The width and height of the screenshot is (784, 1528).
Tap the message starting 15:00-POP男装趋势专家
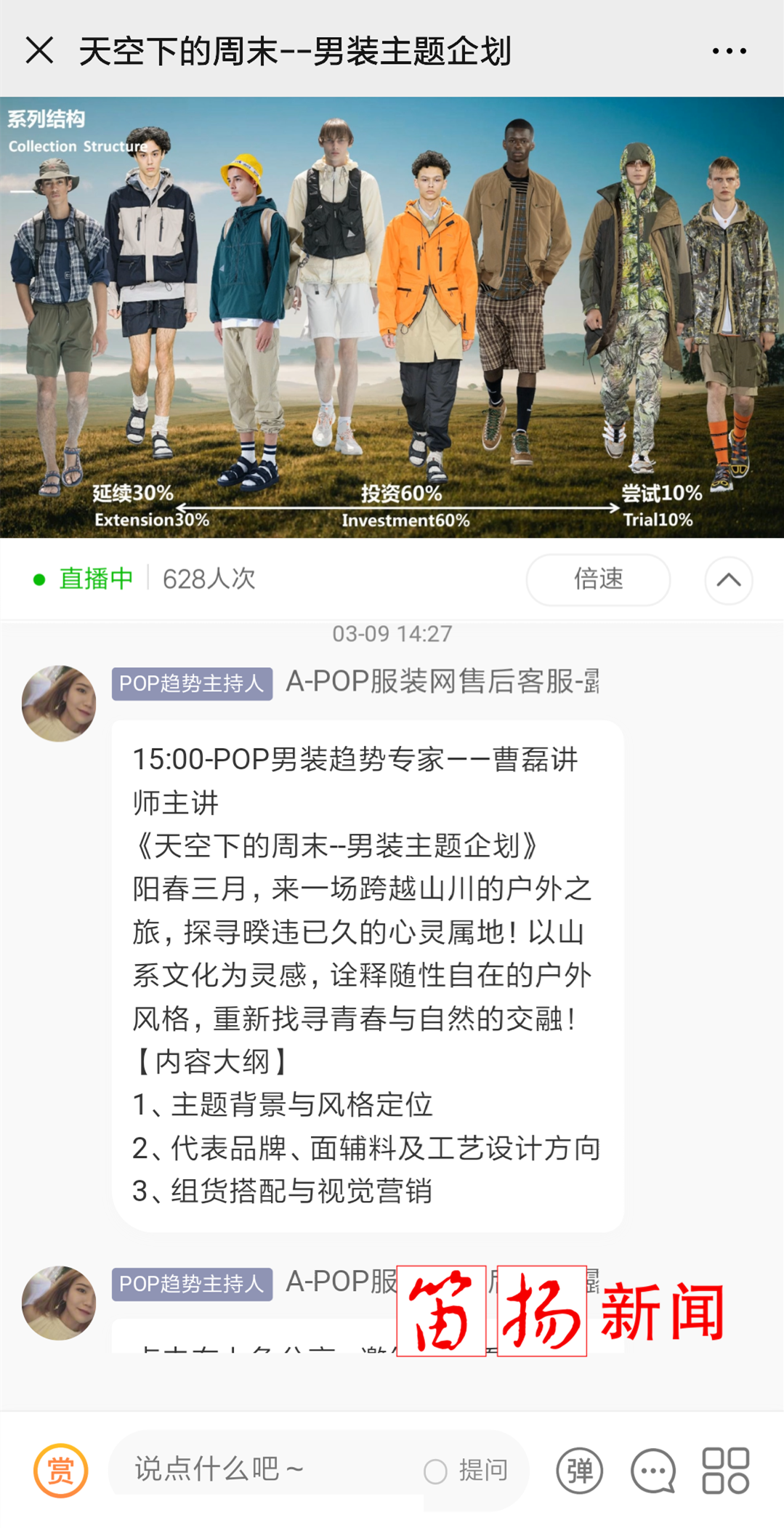click(368, 976)
